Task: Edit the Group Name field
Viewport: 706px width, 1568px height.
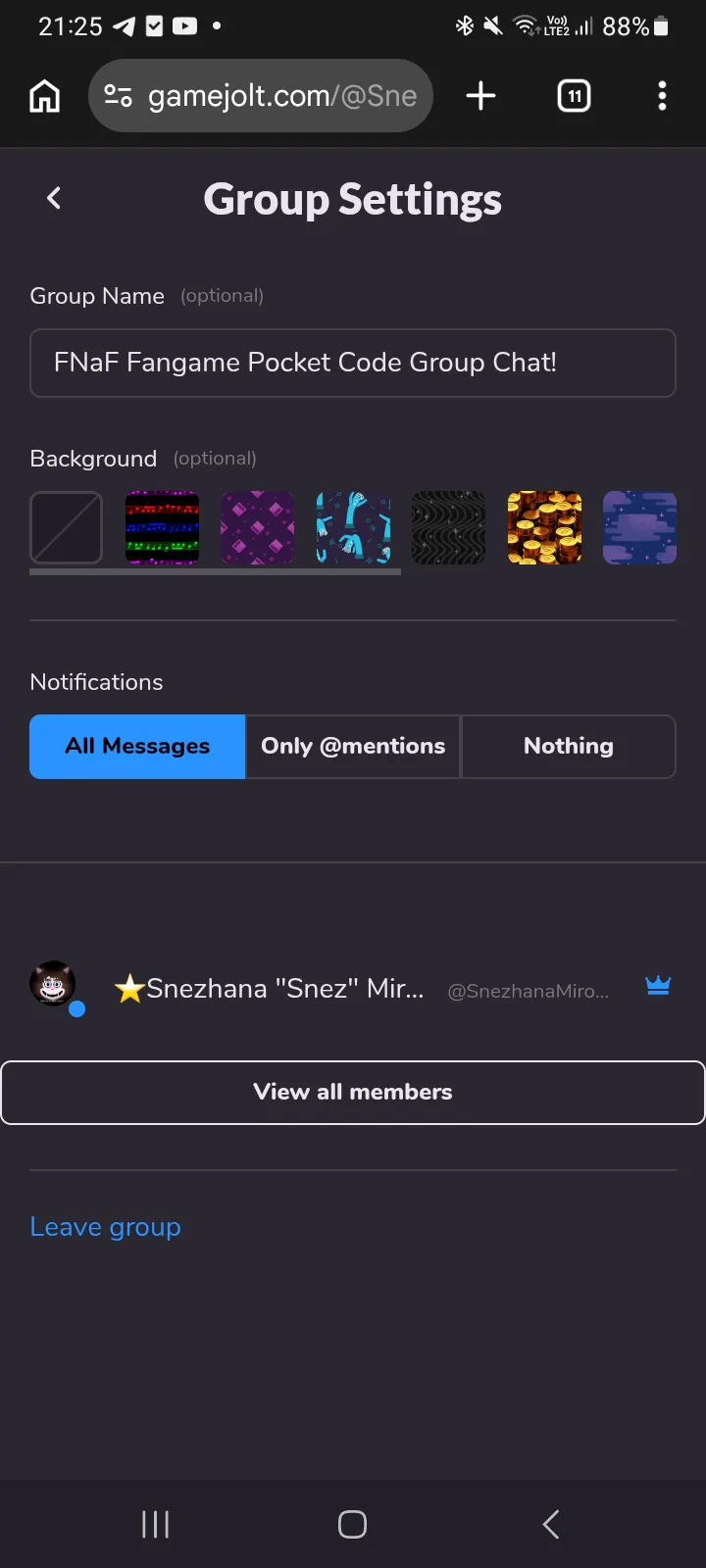Action: (x=352, y=363)
